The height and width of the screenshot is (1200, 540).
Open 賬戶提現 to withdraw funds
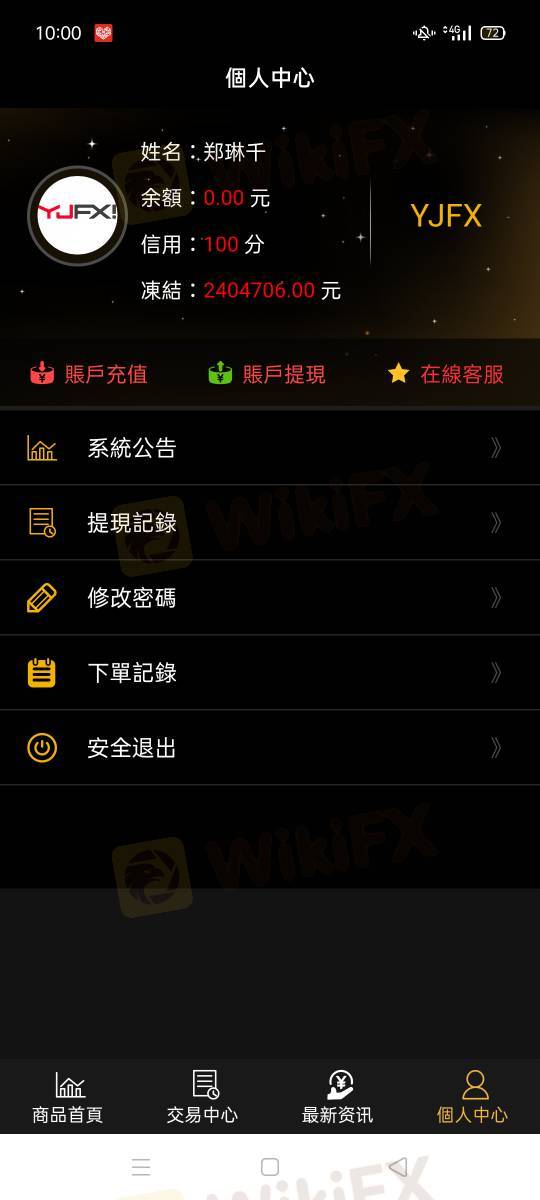tap(267, 374)
